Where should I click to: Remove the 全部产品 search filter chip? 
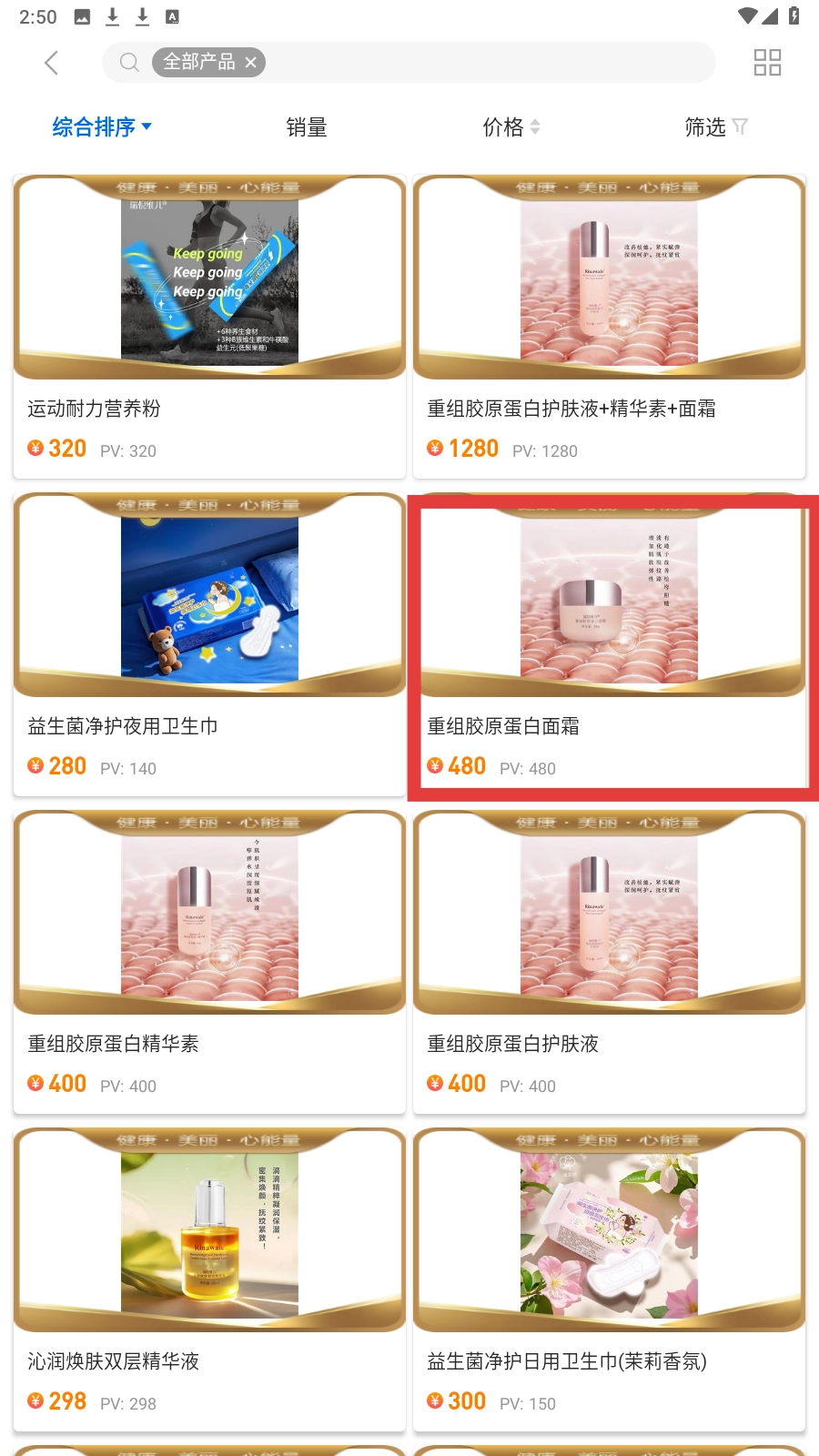250,63
